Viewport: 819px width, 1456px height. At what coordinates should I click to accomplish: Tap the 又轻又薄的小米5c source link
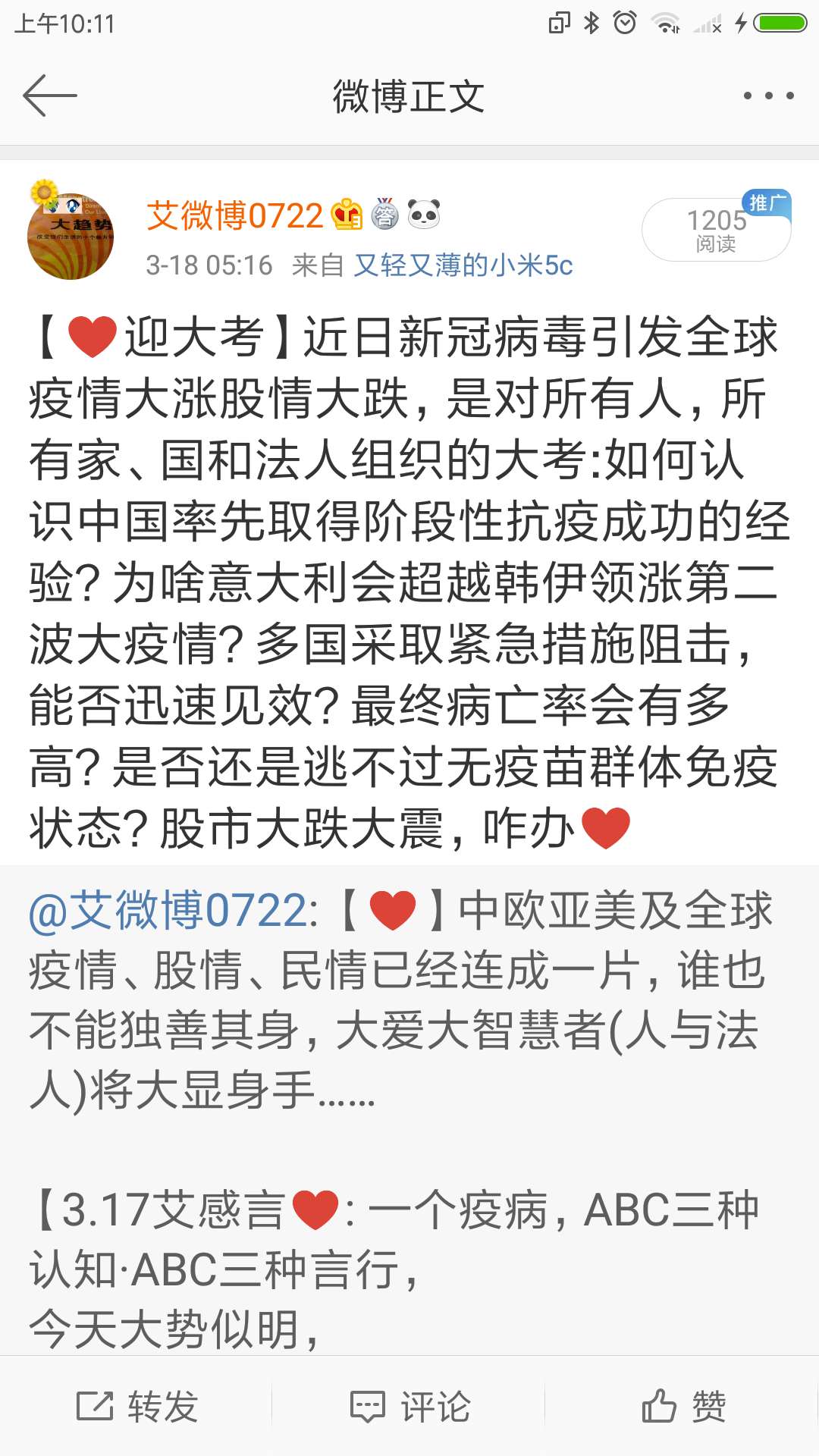click(x=463, y=265)
